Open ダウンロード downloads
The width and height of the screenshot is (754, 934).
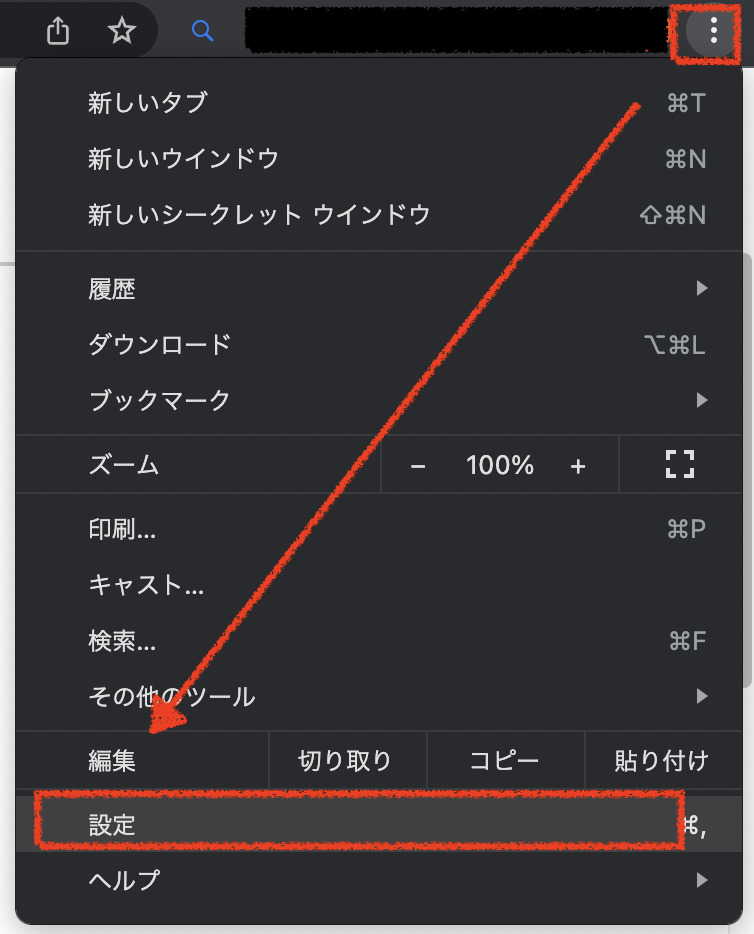[160, 345]
